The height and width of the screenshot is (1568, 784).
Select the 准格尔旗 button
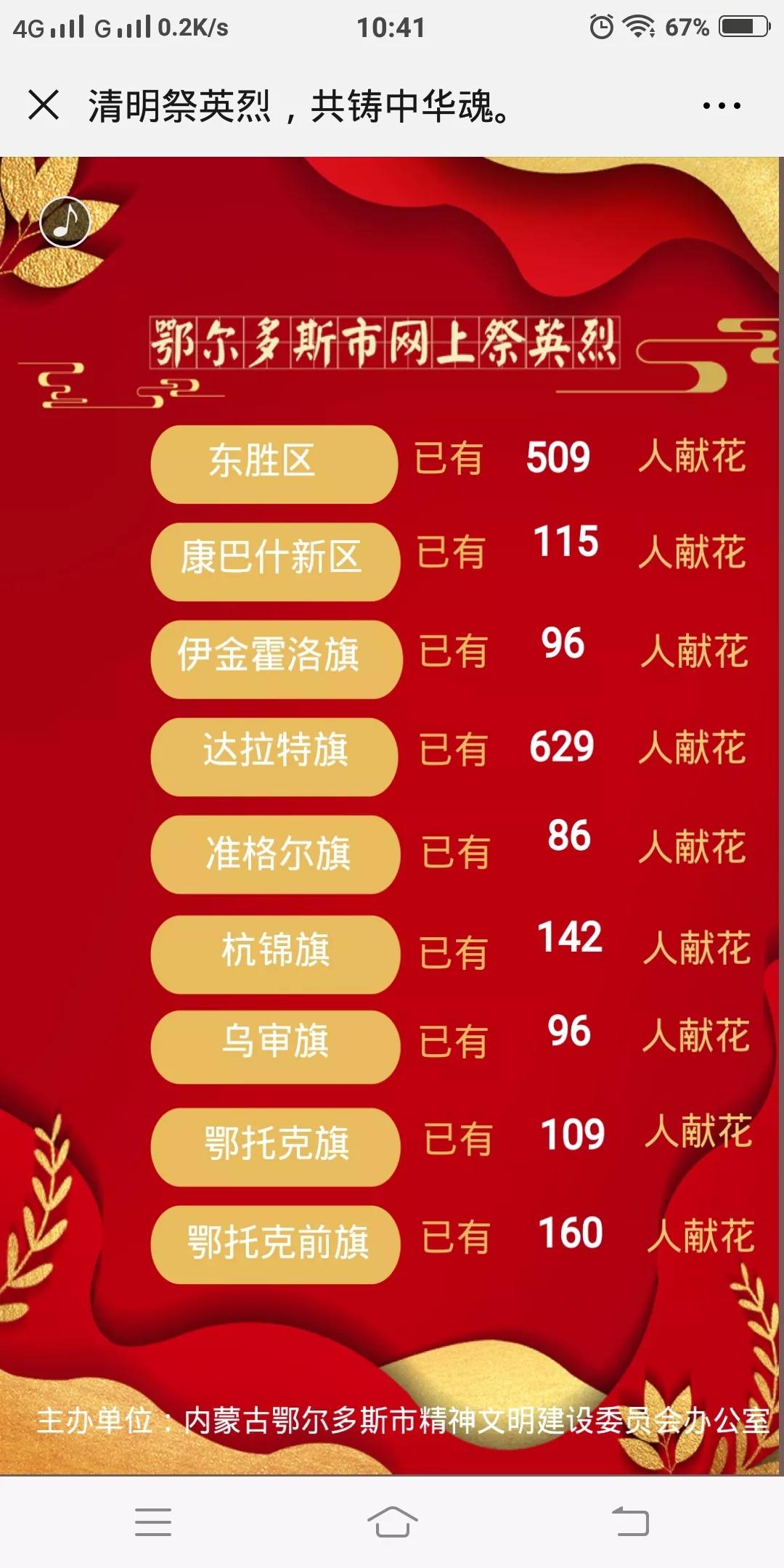pyautogui.click(x=274, y=854)
